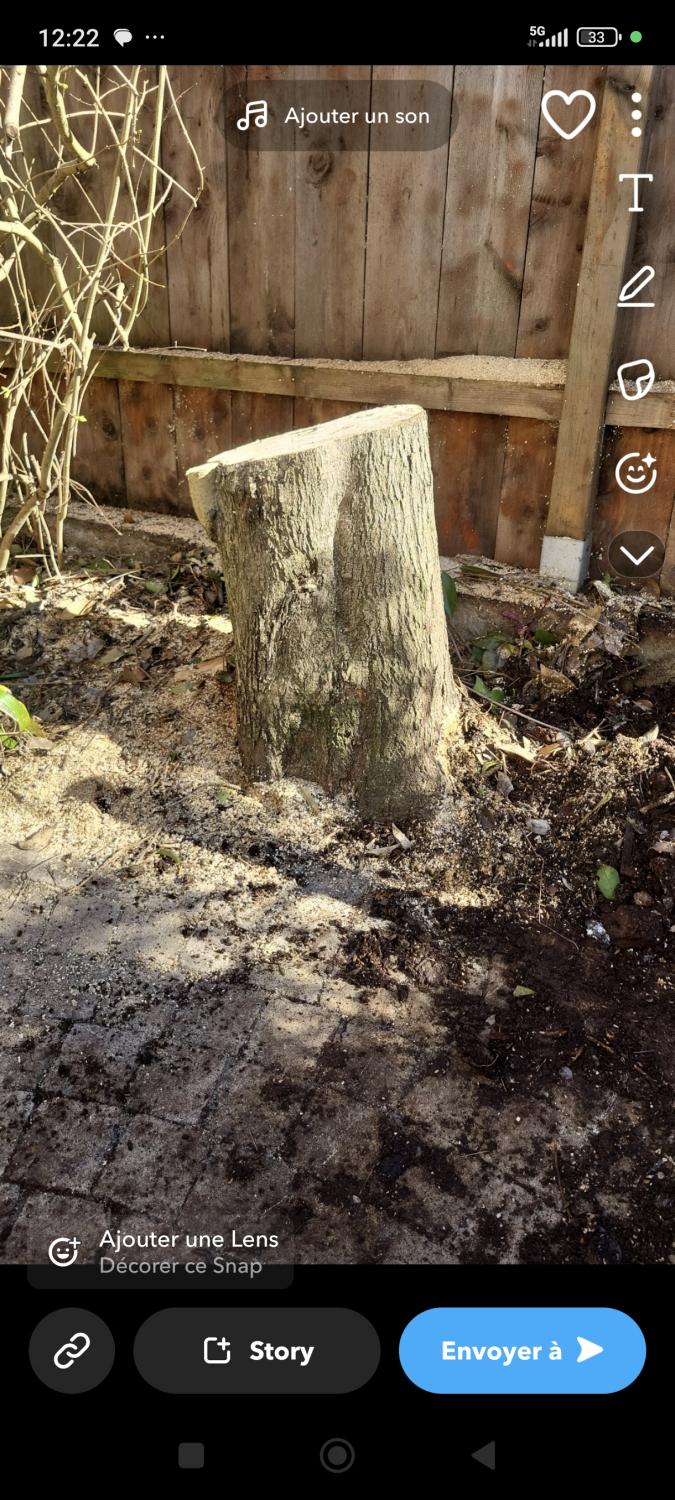Tap the system home button

click(337, 1455)
